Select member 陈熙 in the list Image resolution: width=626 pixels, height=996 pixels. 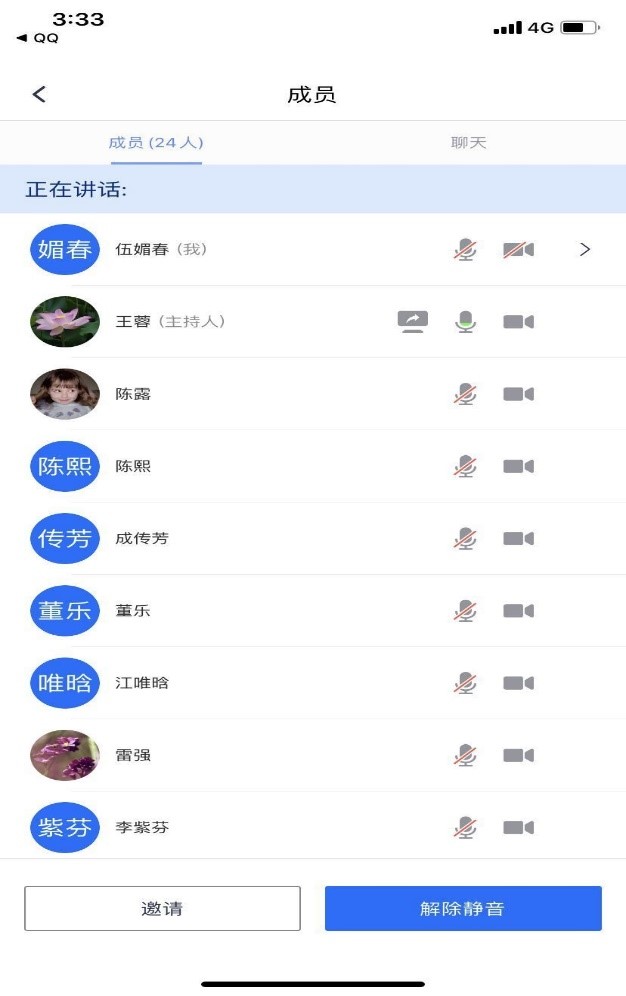coord(133,466)
